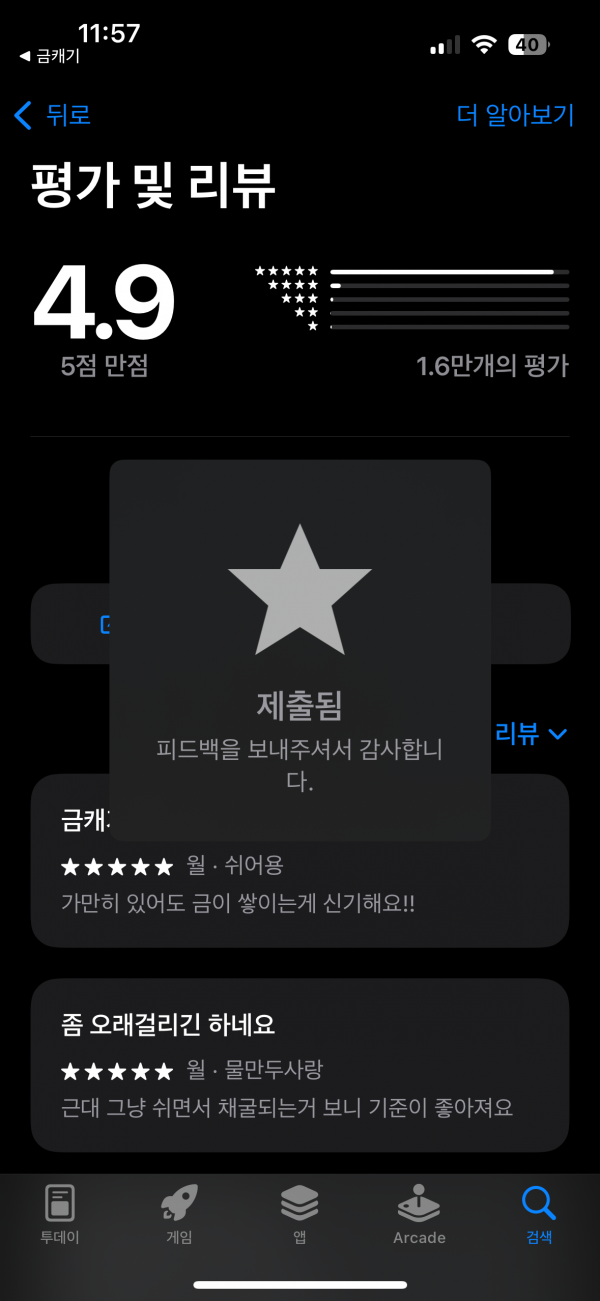Switch to the 앱 tab
This screenshot has width=600, height=1301.
299,1214
